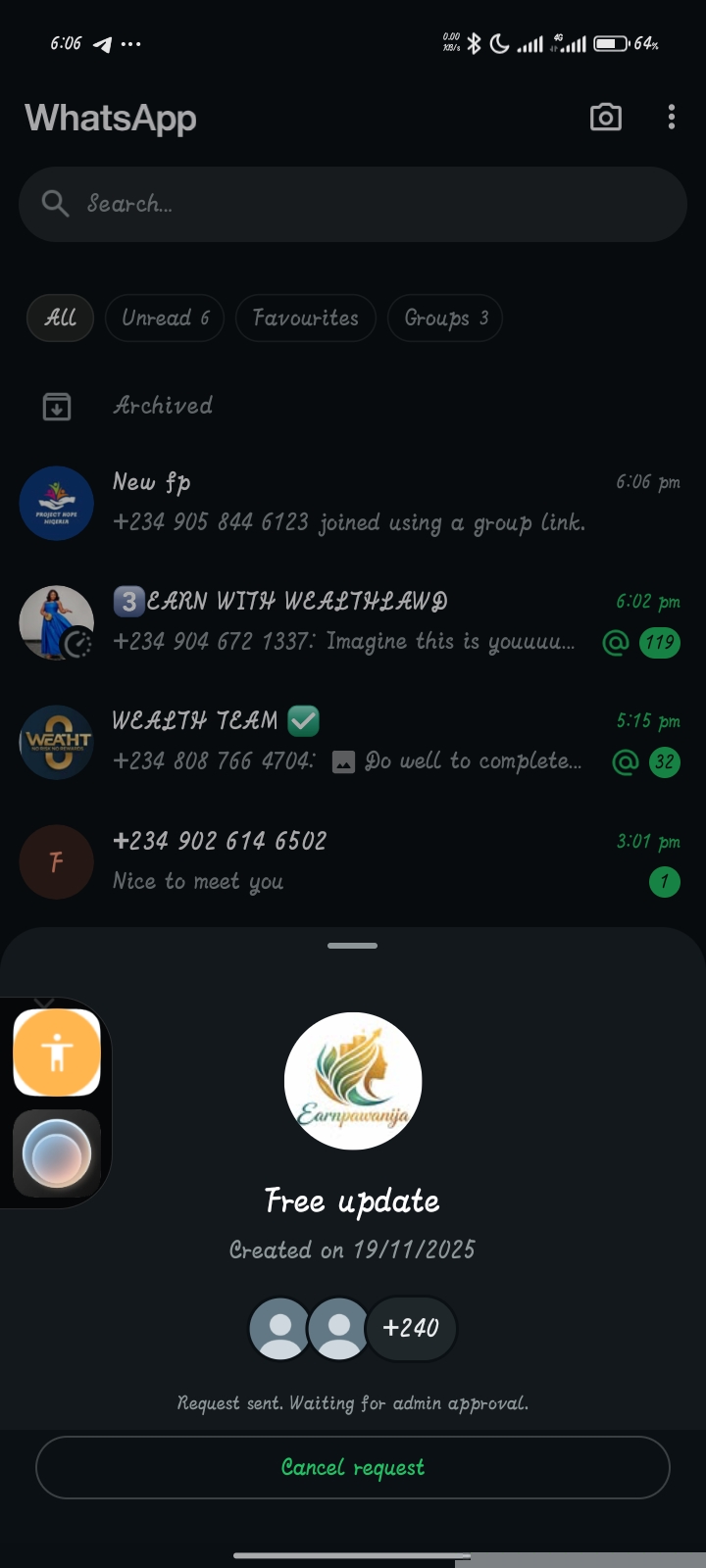Open the New fp group chat
This screenshot has width=706, height=1568.
[x=353, y=503]
